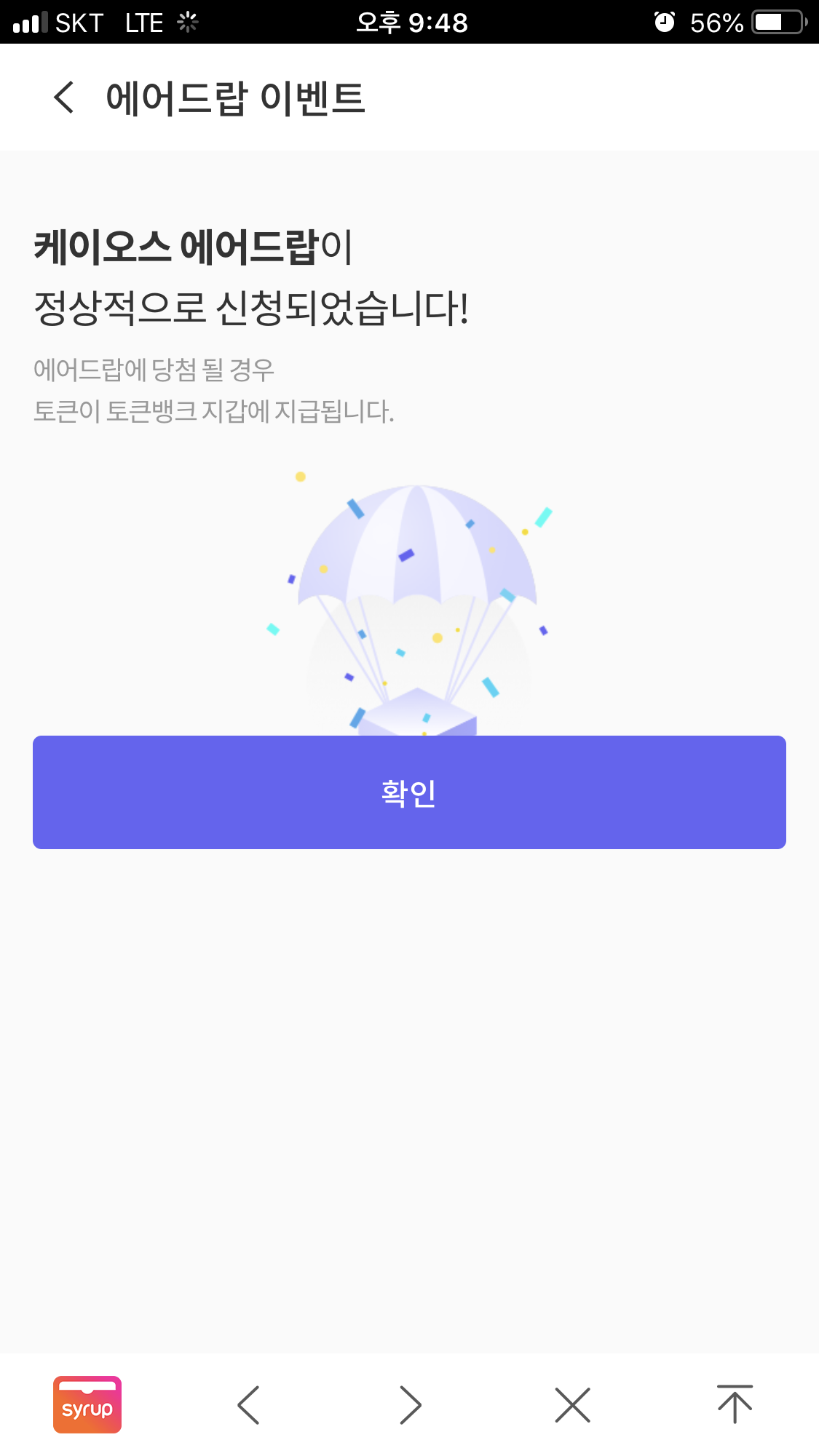The height and width of the screenshot is (1456, 819).
Task: Navigate to previous web page
Action: (248, 1404)
